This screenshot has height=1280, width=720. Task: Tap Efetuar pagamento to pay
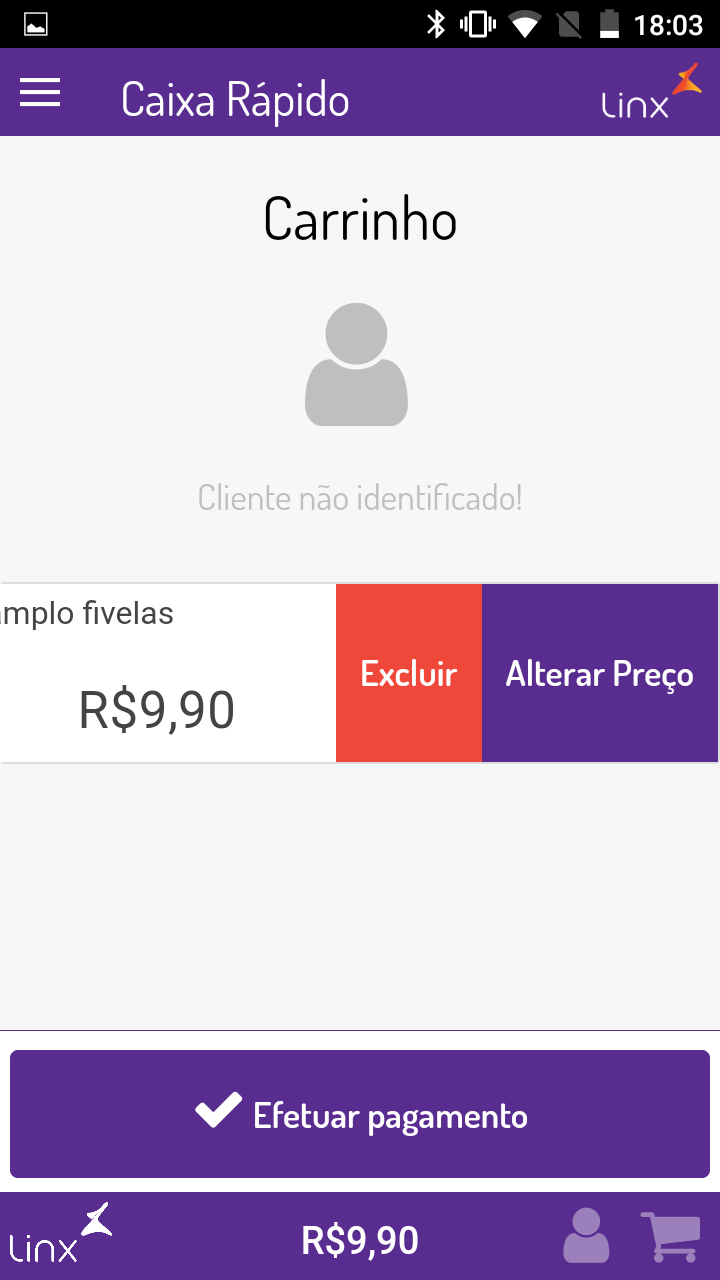tap(360, 1114)
